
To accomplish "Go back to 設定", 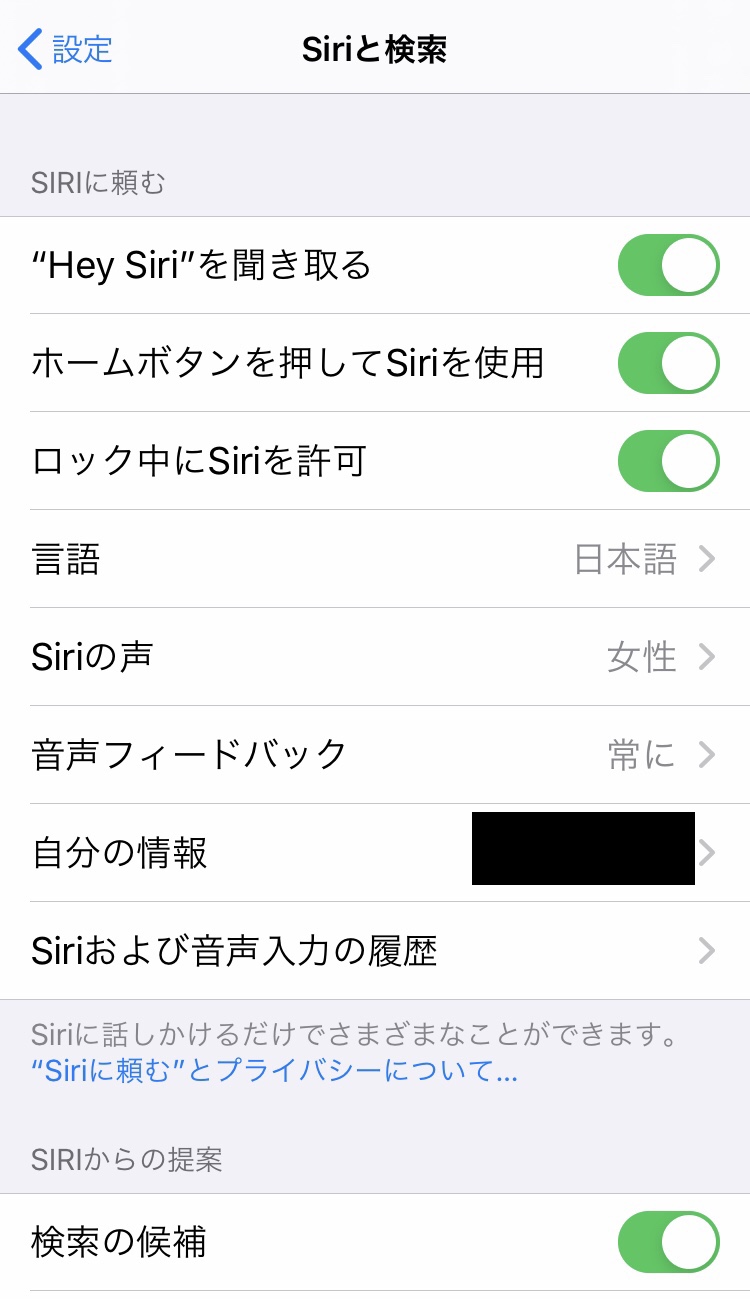I will [x=66, y=49].
